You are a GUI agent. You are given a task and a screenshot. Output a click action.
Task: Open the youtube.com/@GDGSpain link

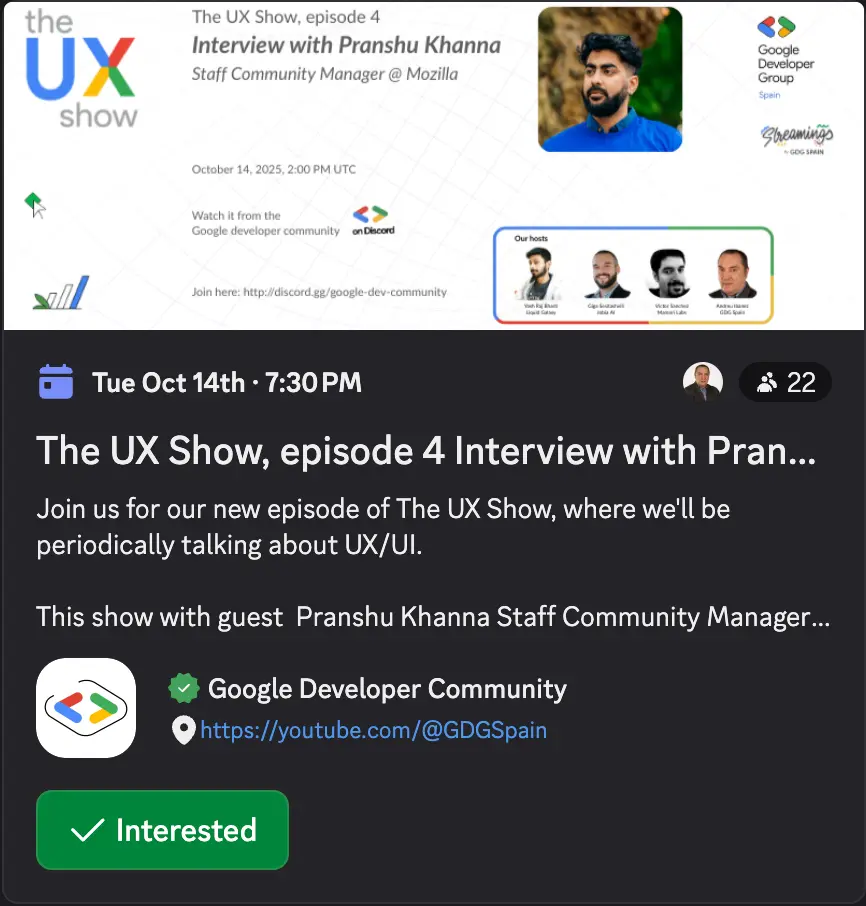[x=373, y=730]
